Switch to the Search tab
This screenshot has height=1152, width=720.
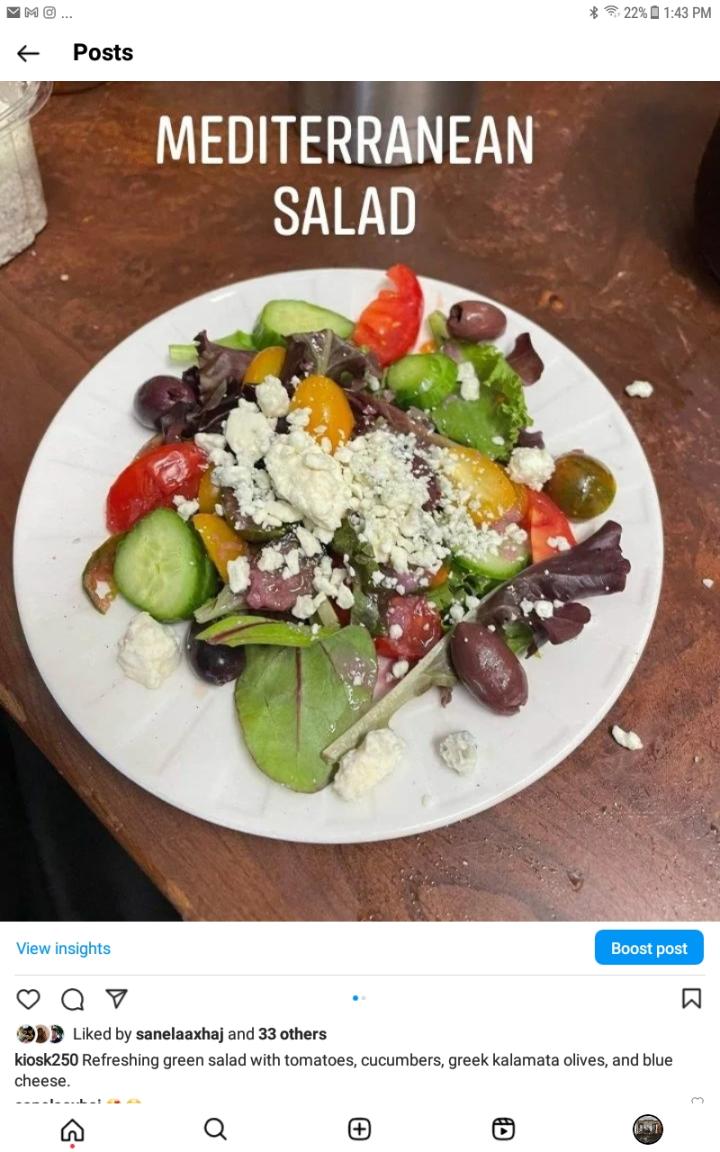pyautogui.click(x=215, y=1129)
